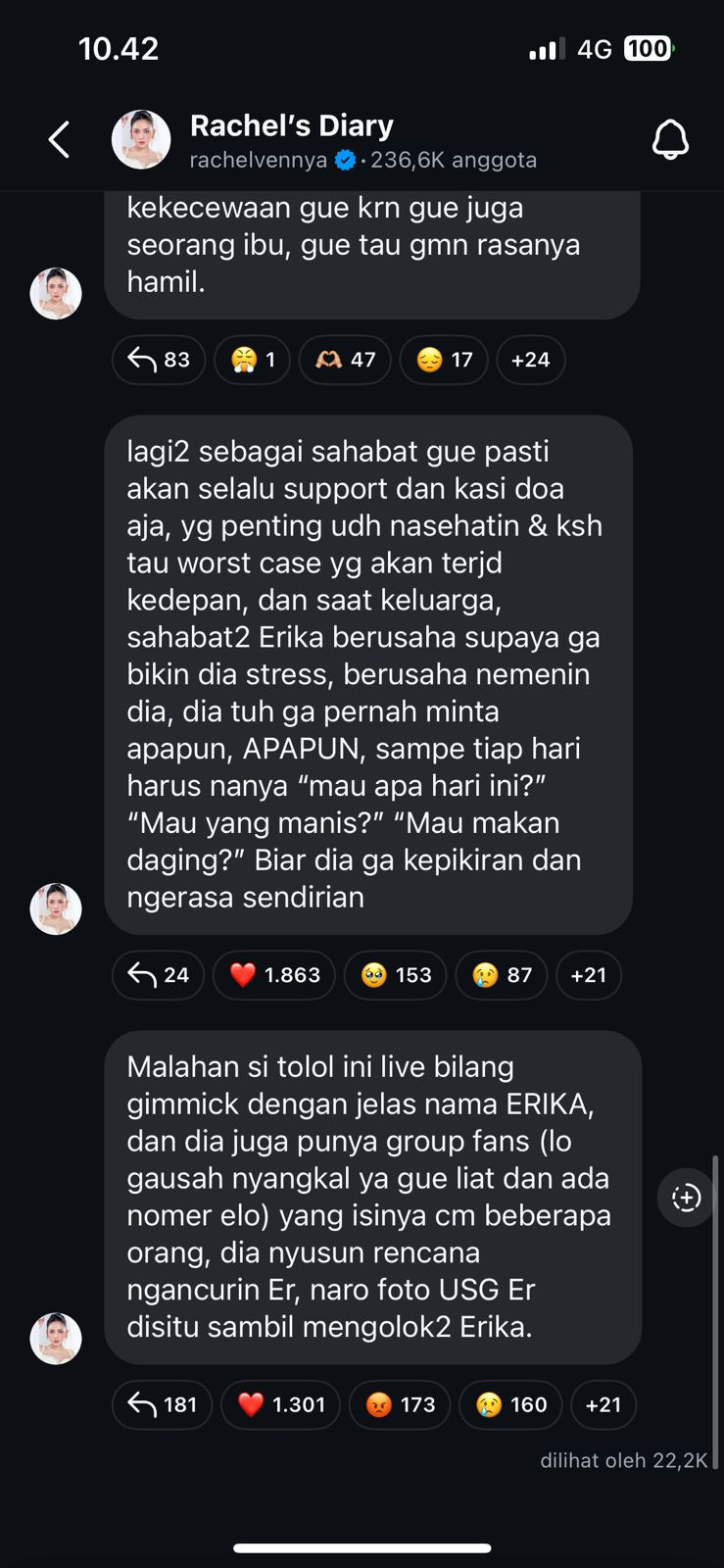
Task: Tap the steaming face reaction with 1
Action: 253,360
